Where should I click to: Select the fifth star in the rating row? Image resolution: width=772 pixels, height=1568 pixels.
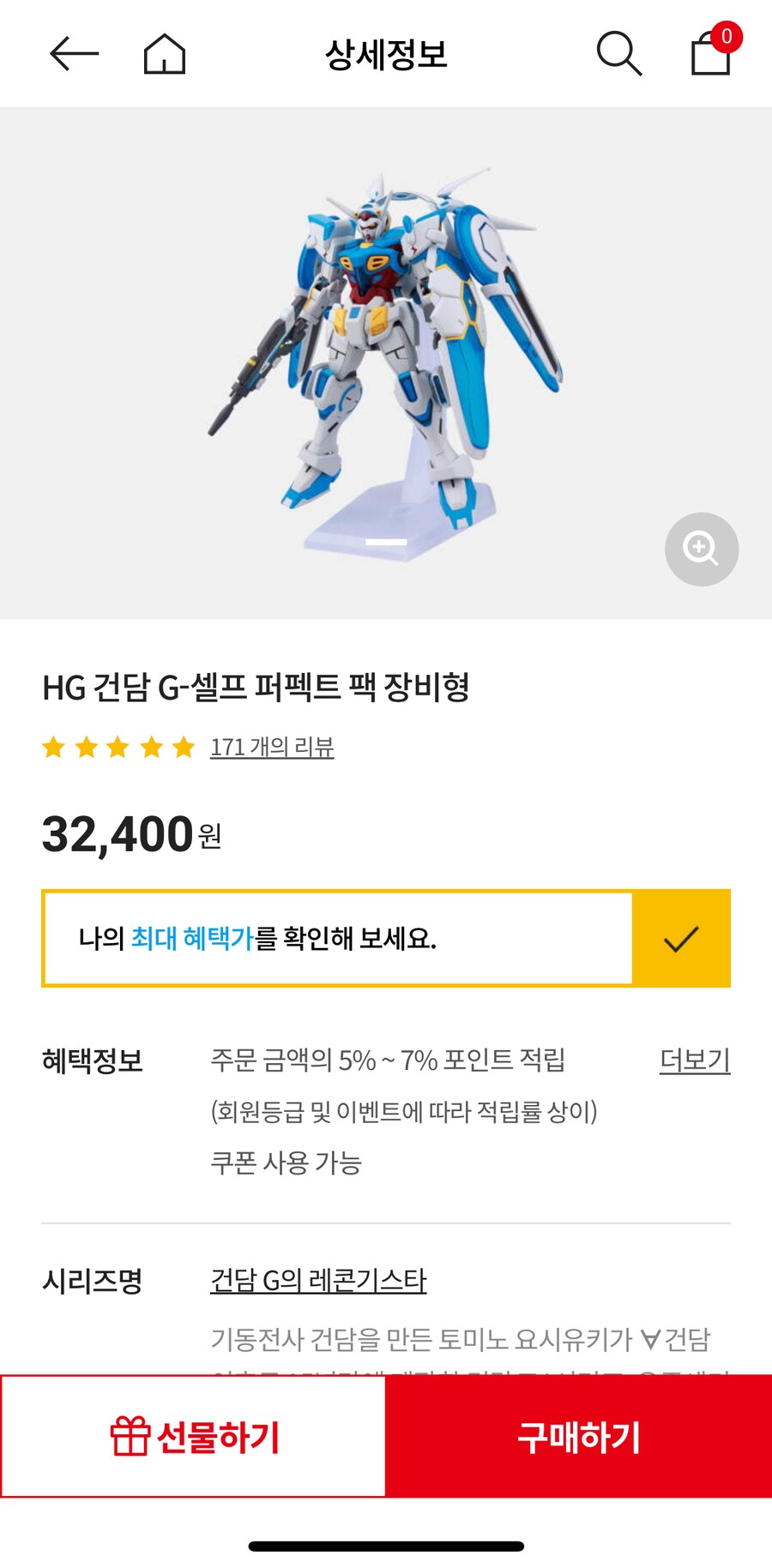181,747
